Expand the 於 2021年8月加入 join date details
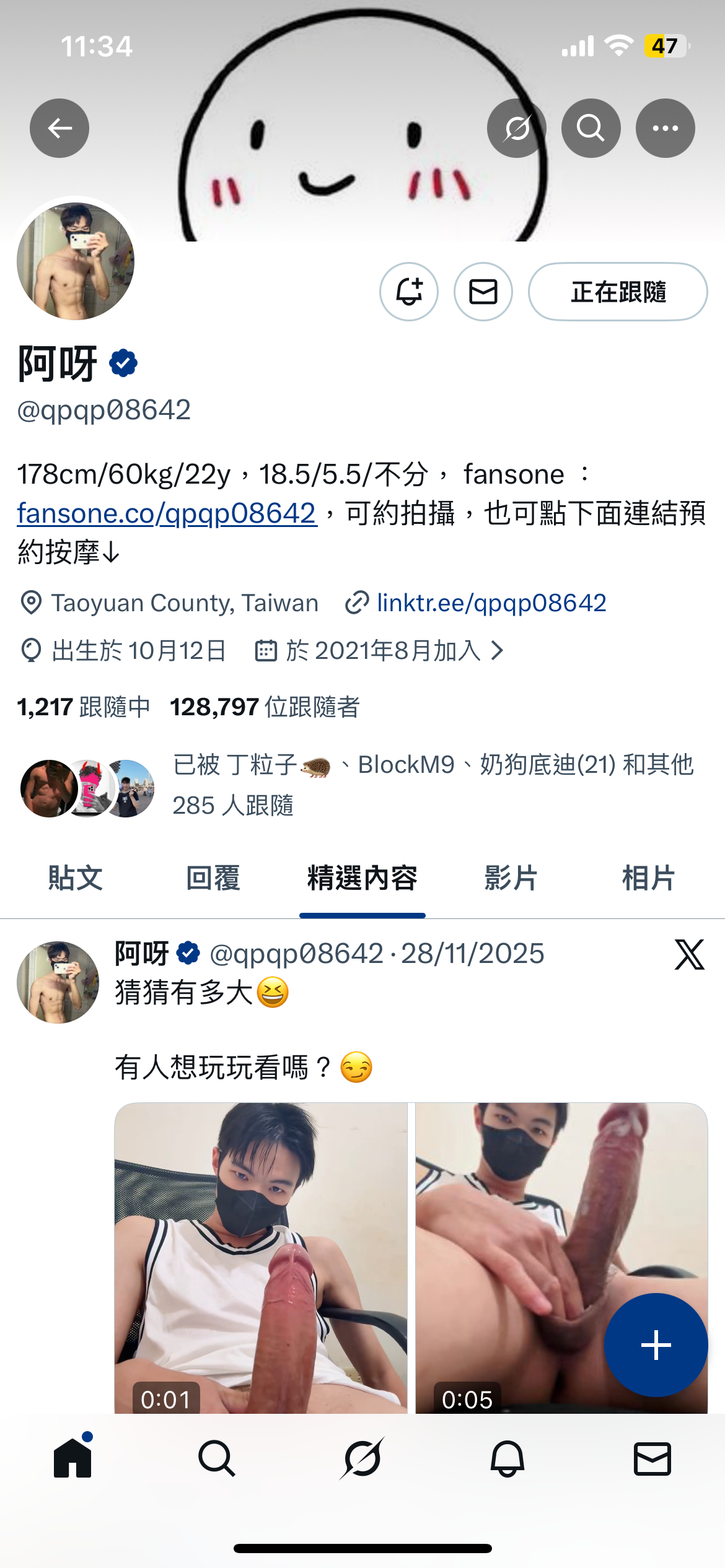Screen dimensions: 725x1568 coord(380,651)
